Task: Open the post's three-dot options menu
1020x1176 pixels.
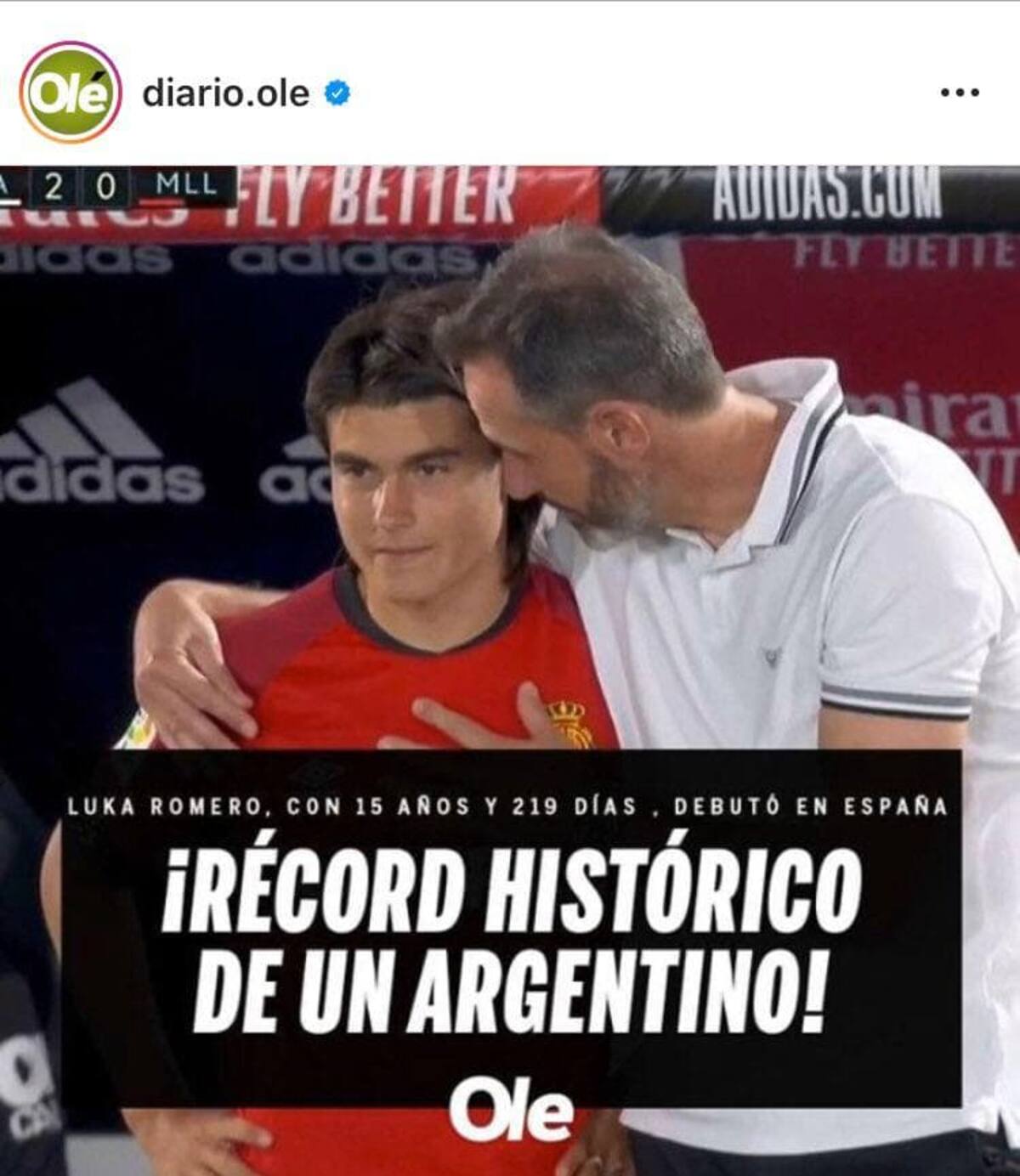Action: click(960, 93)
